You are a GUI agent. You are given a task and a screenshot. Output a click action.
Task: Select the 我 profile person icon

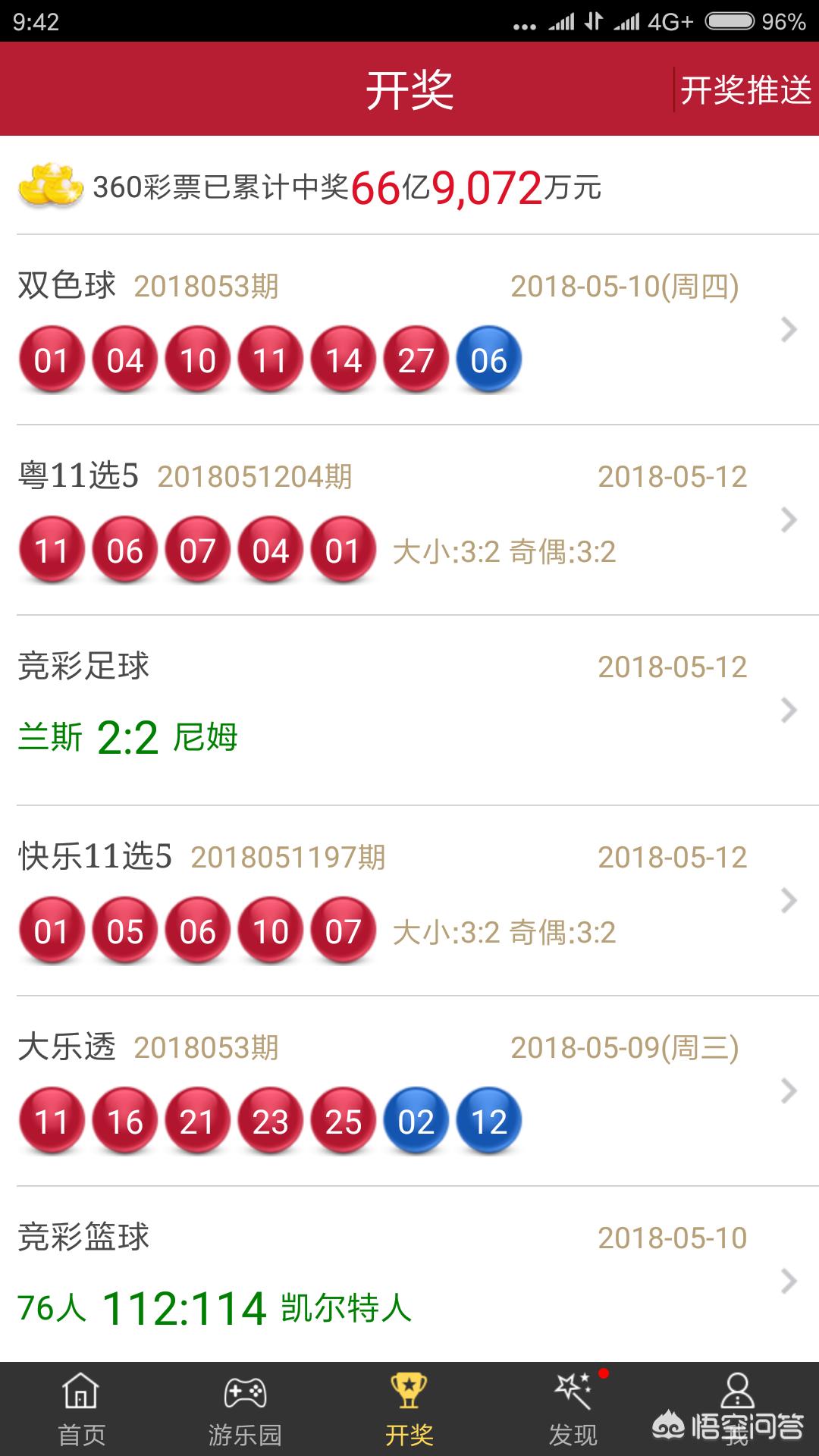coord(736,1393)
